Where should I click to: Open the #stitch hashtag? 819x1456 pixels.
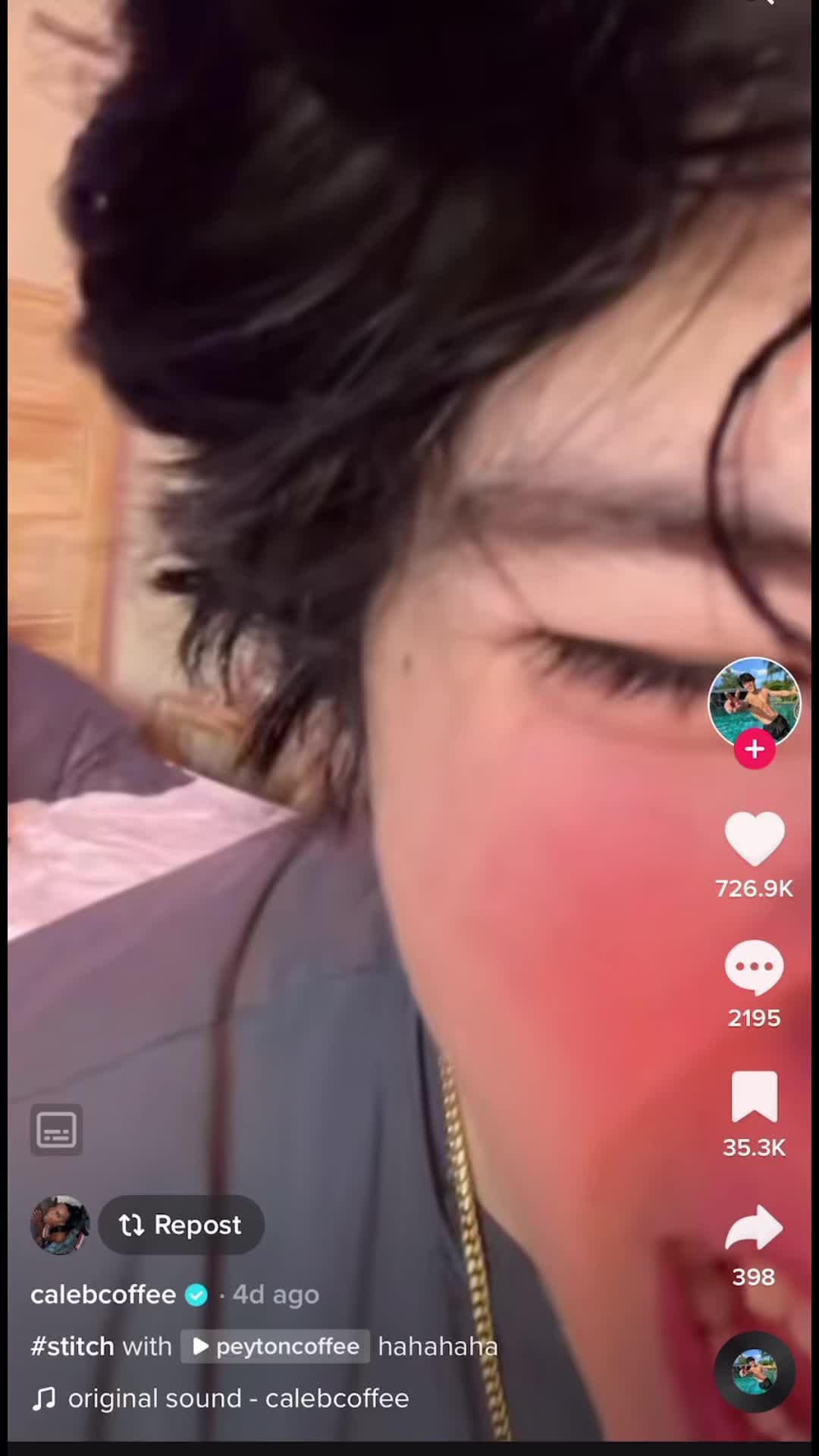tap(72, 1346)
